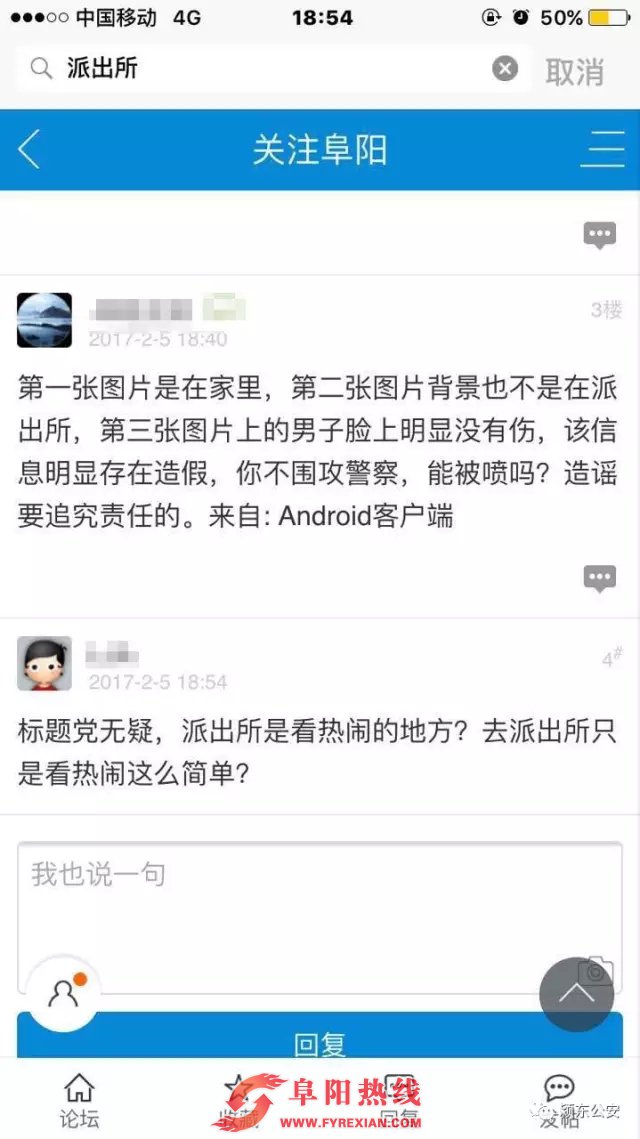Tap the 派出所 search field

coord(270,68)
